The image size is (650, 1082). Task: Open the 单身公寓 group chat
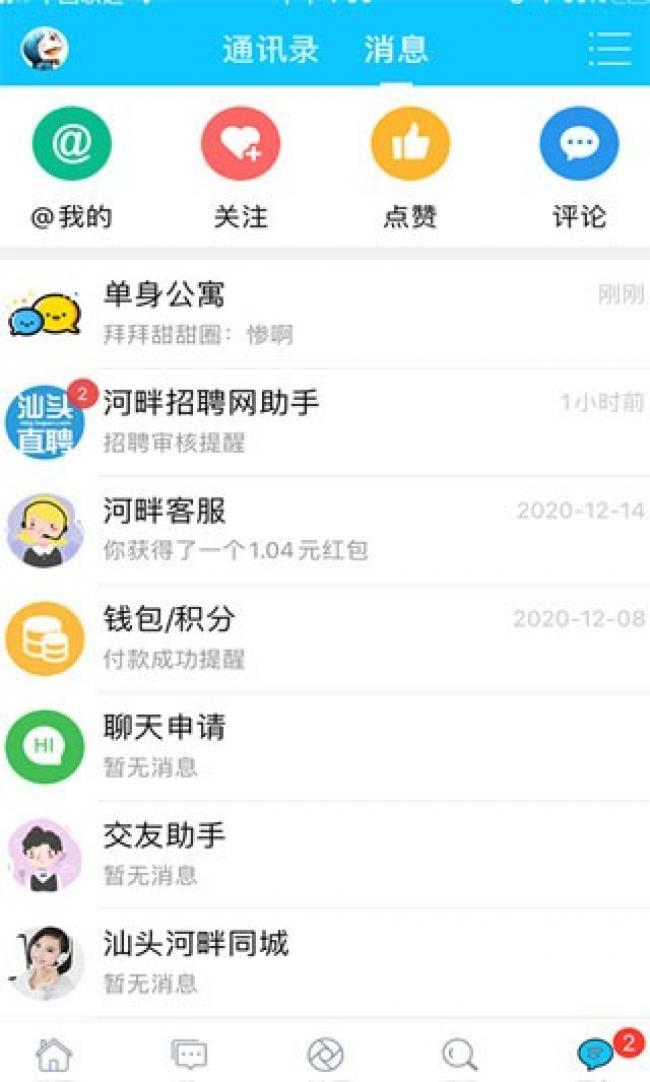pyautogui.click(x=325, y=313)
